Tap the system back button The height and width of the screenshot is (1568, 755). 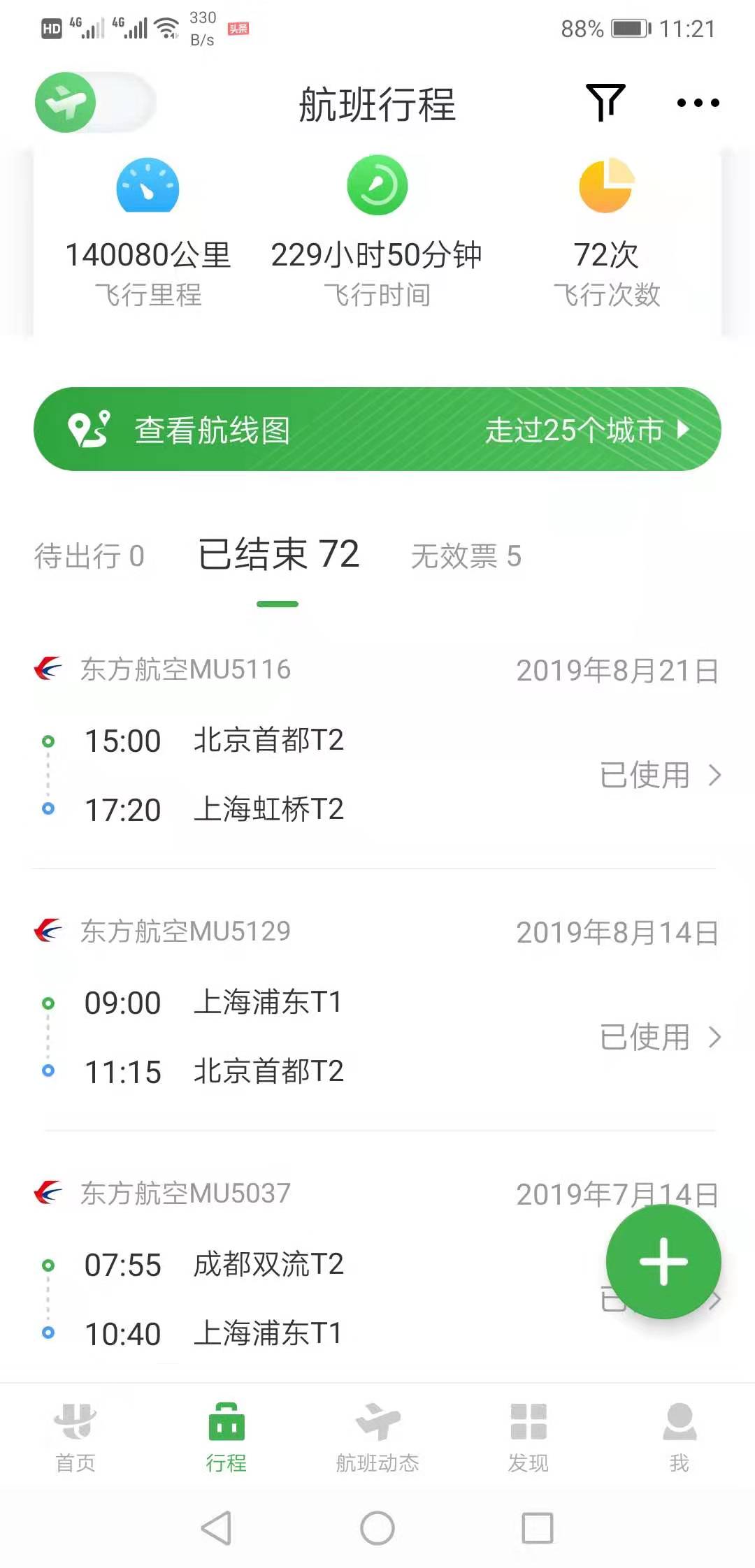(217, 1528)
